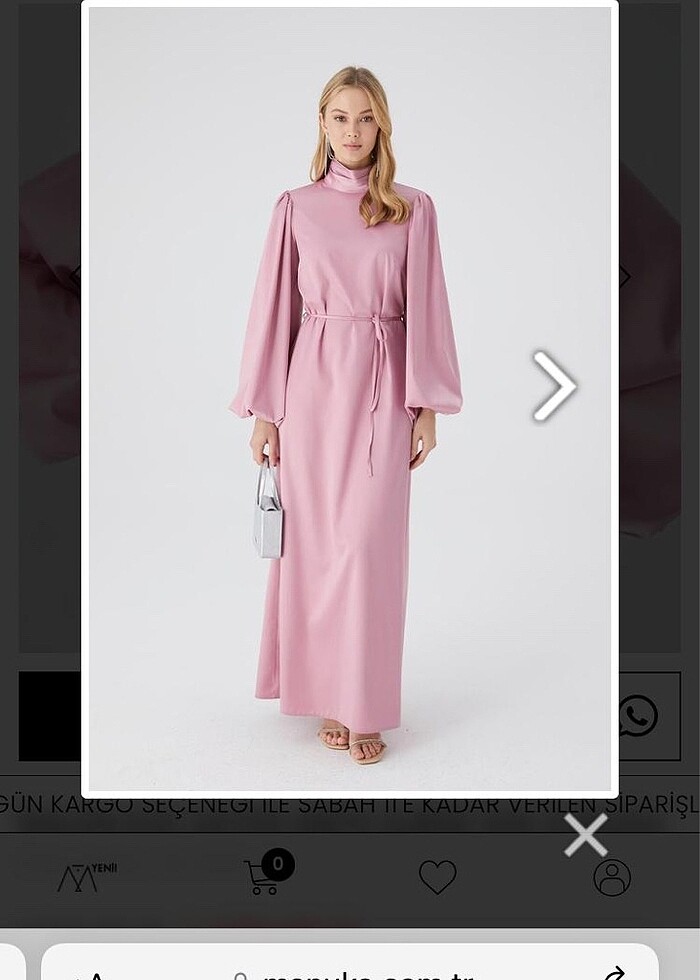Open the YENİ new arrivals section
The image size is (700, 980).
(87, 876)
